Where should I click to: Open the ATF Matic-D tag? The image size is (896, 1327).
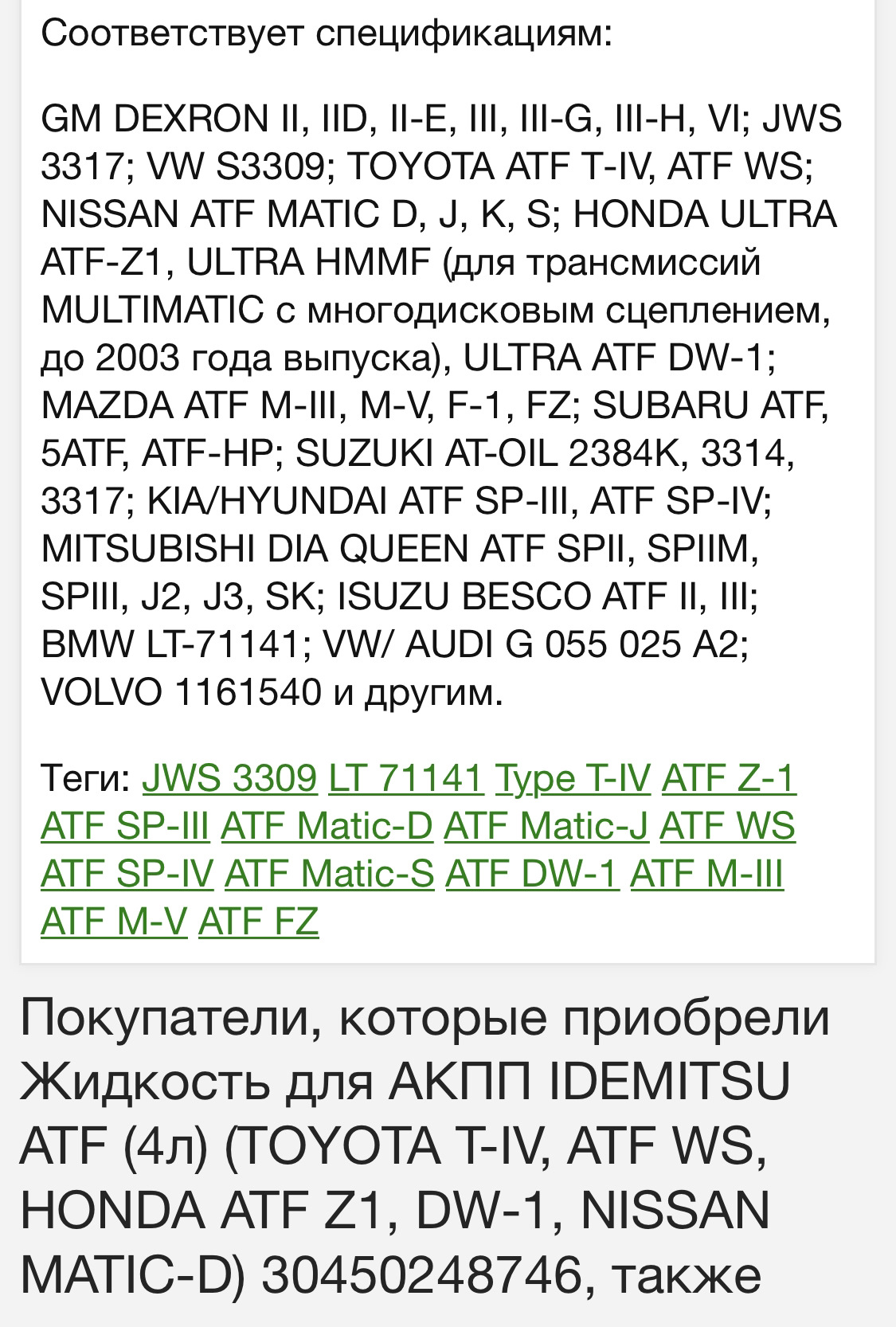click(327, 826)
